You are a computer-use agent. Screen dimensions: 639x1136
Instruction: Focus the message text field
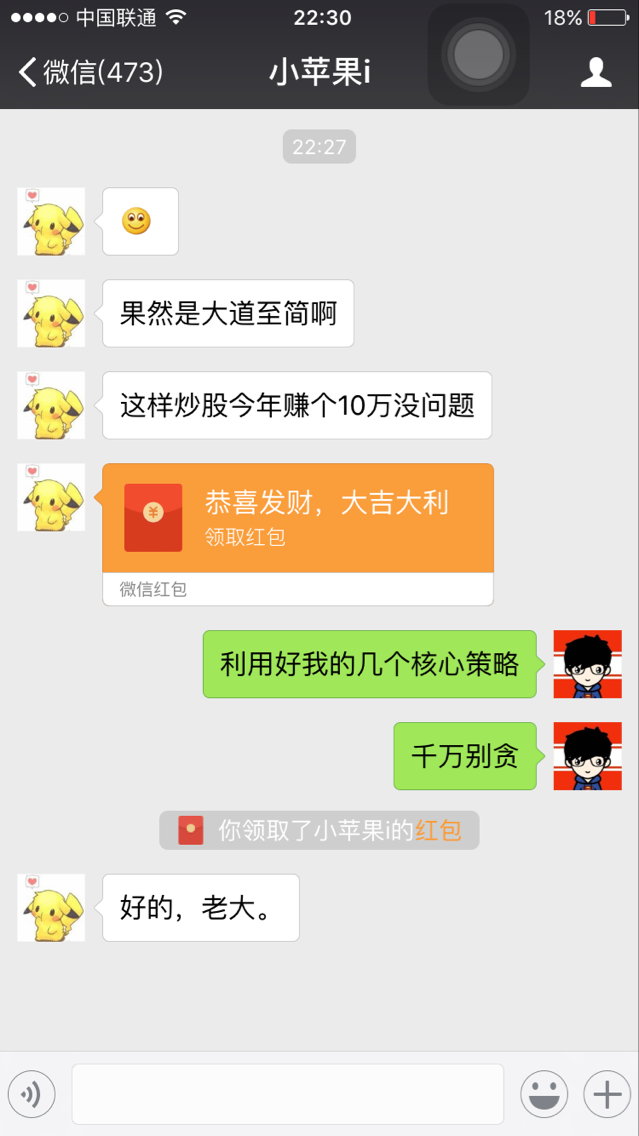coord(287,1094)
